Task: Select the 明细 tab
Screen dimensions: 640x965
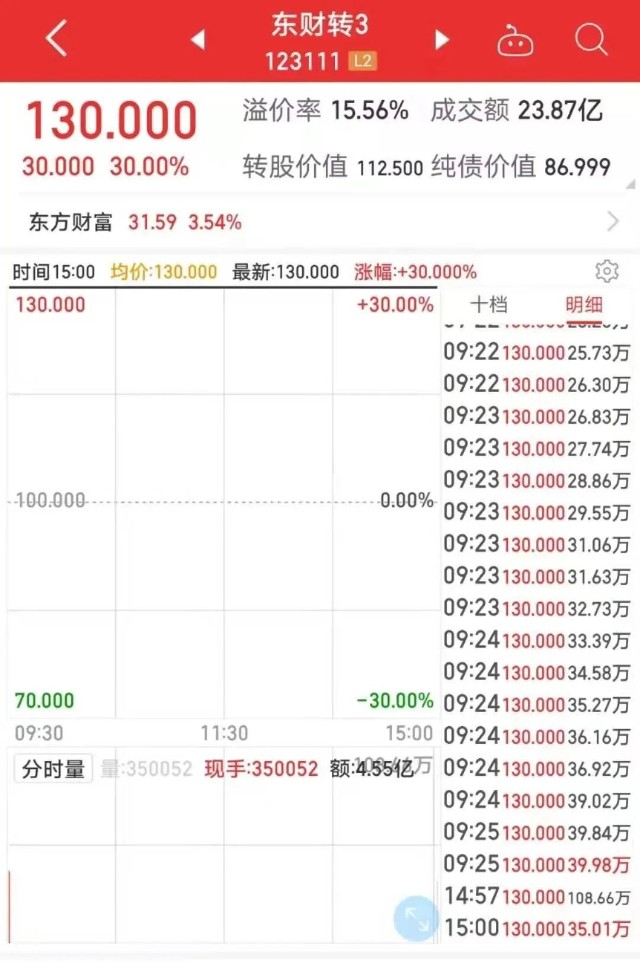Action: [586, 306]
